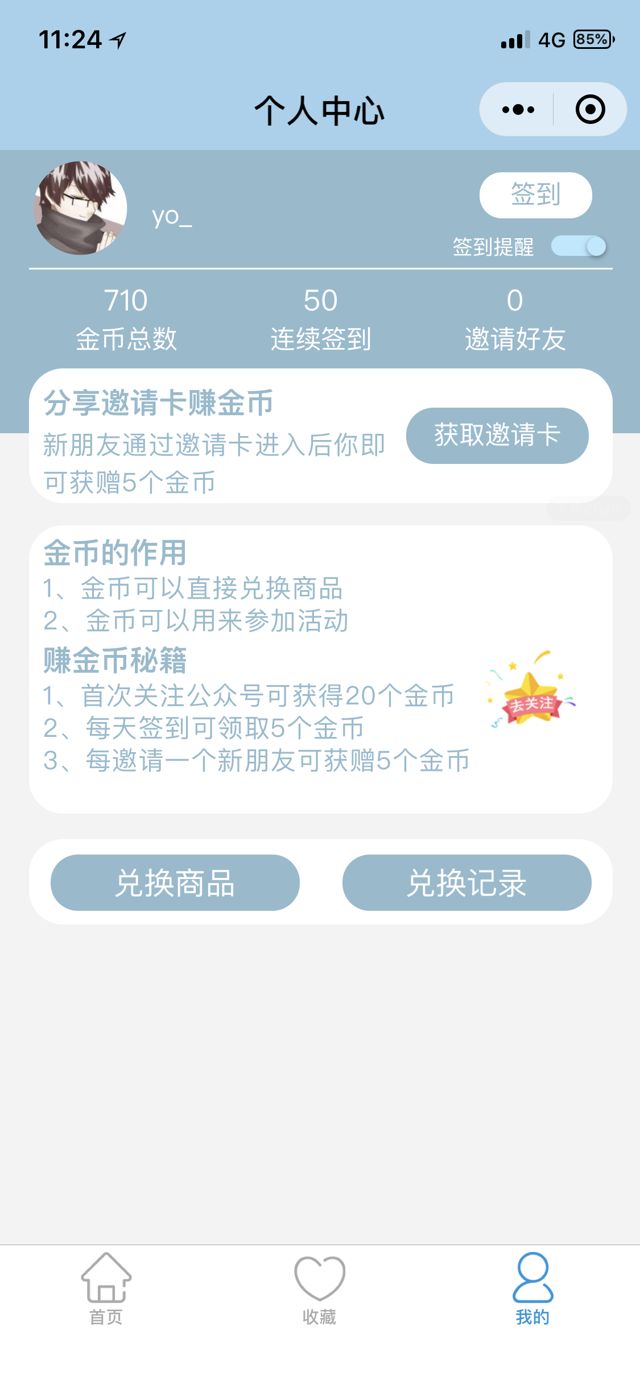The image size is (640, 1385).
Task: Tap 获取邀请卡 to get invitation card
Action: 497,435
